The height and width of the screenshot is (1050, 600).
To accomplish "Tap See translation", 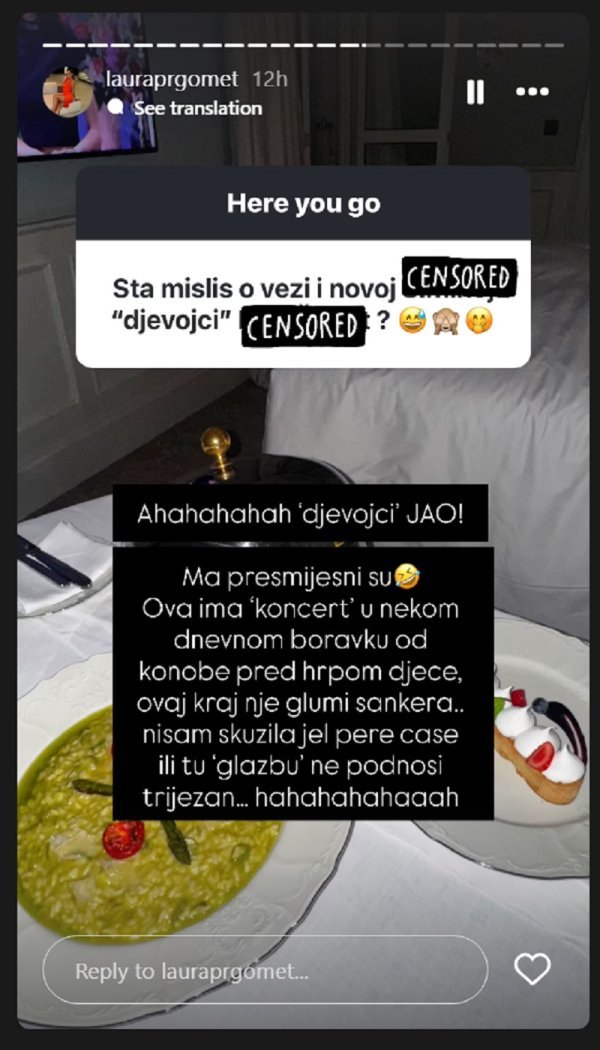I will pos(197,108).
